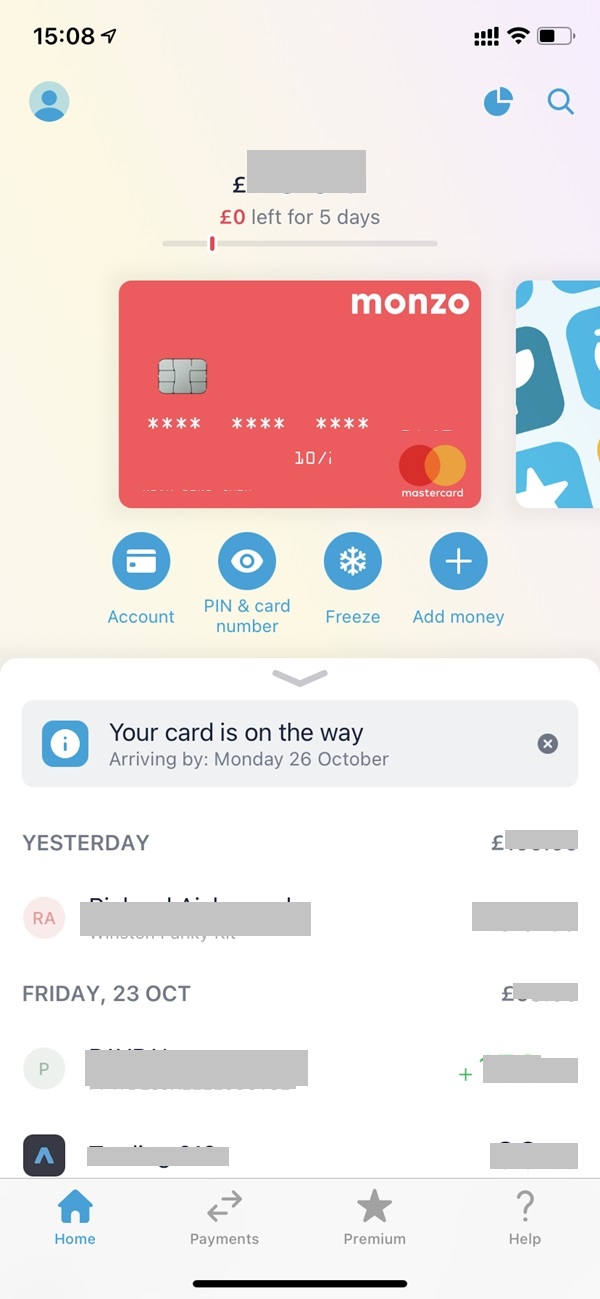Switch to the Payments tab
The width and height of the screenshot is (600, 1299).
224,1218
